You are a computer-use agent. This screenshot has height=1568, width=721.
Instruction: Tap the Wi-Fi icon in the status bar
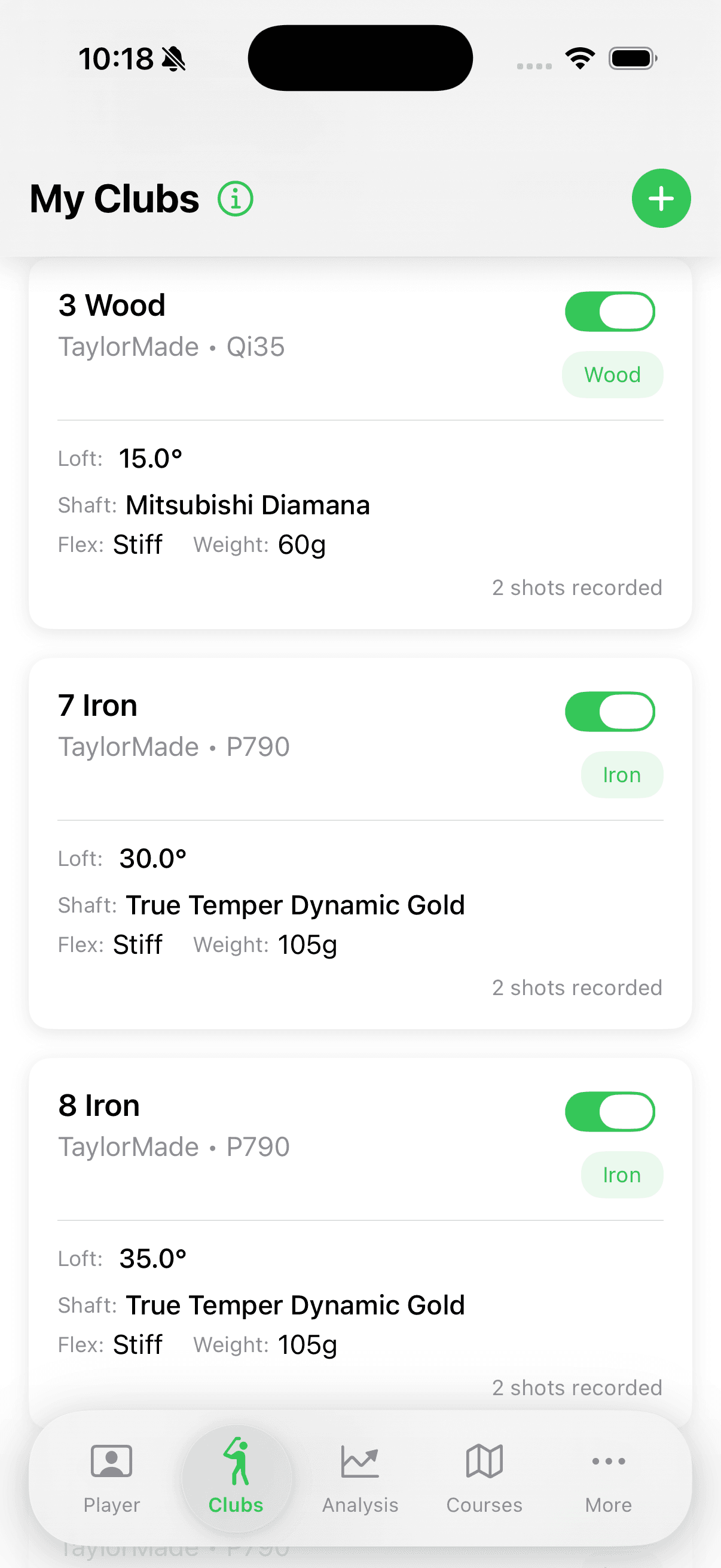[580, 57]
